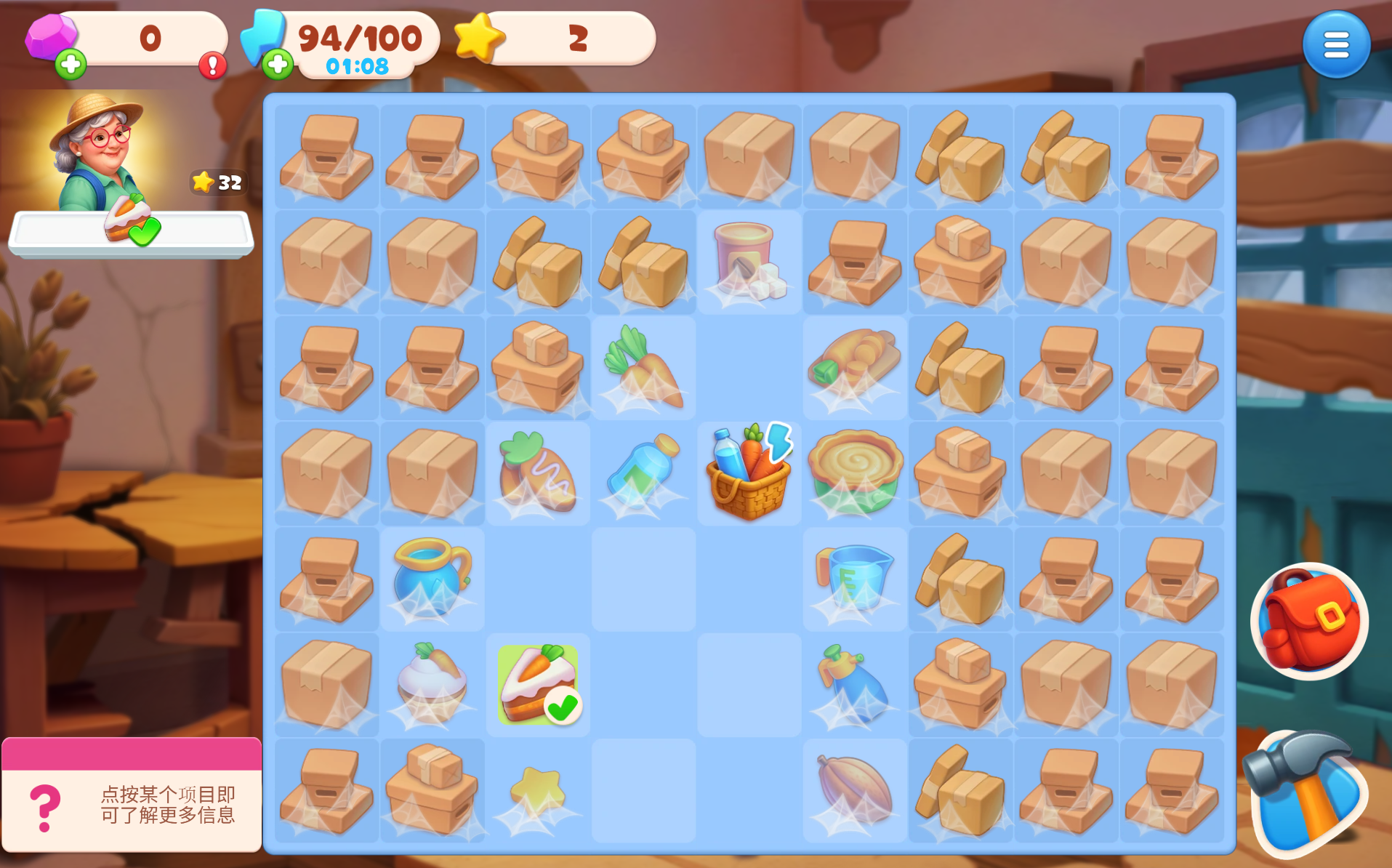Select the blue piping bag item
This screenshot has width=1392, height=868.
(x=855, y=684)
